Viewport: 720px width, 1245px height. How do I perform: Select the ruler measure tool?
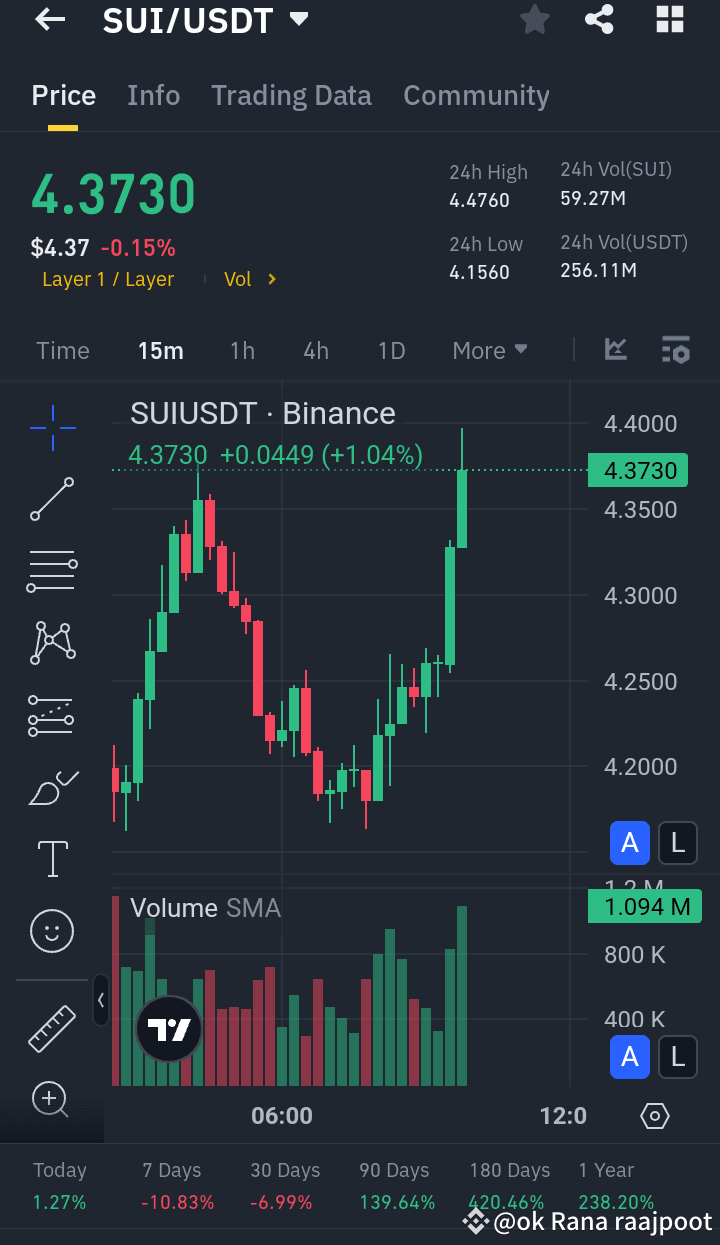click(x=51, y=1028)
